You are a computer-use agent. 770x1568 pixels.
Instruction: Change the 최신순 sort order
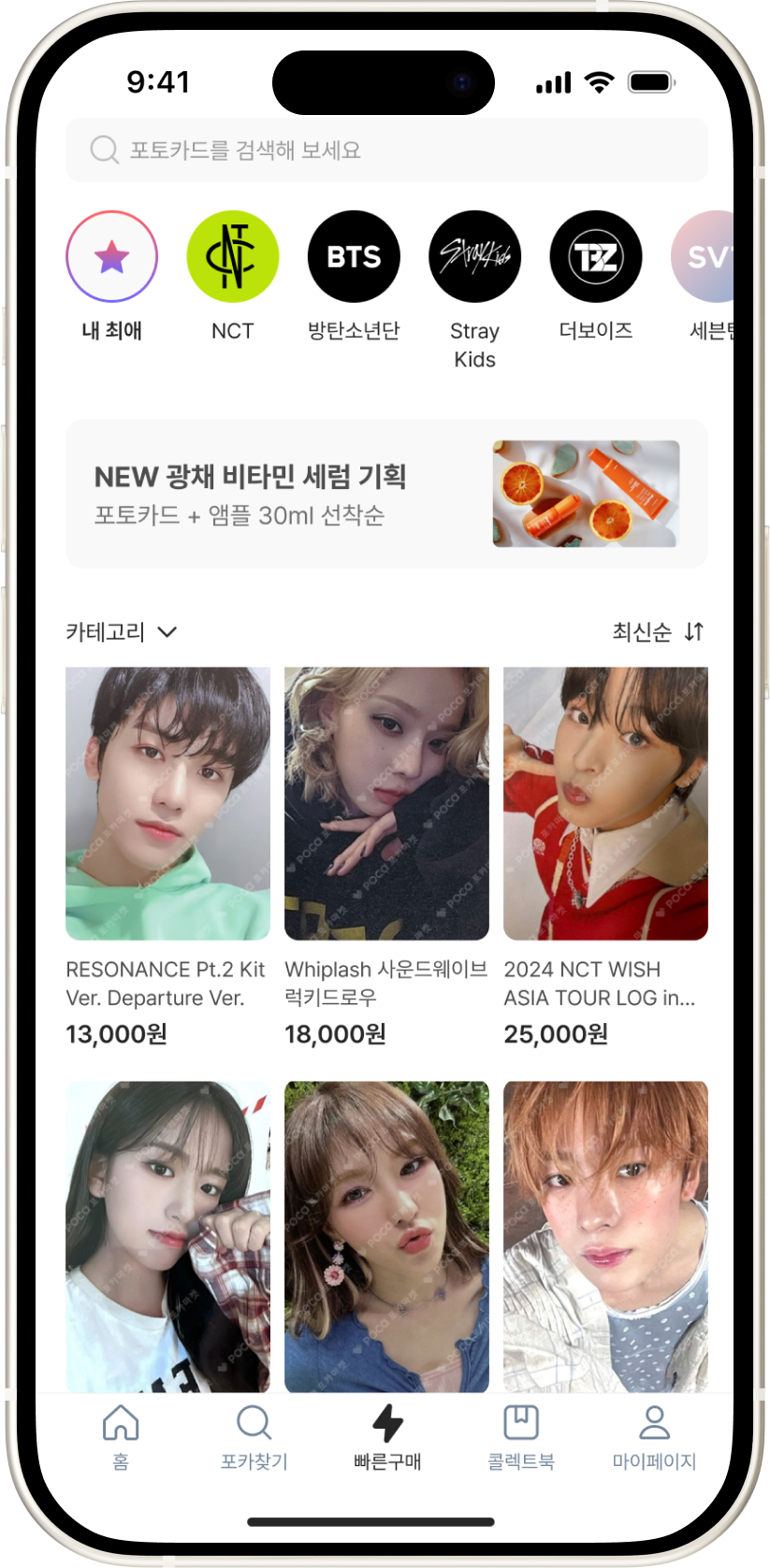(x=657, y=632)
